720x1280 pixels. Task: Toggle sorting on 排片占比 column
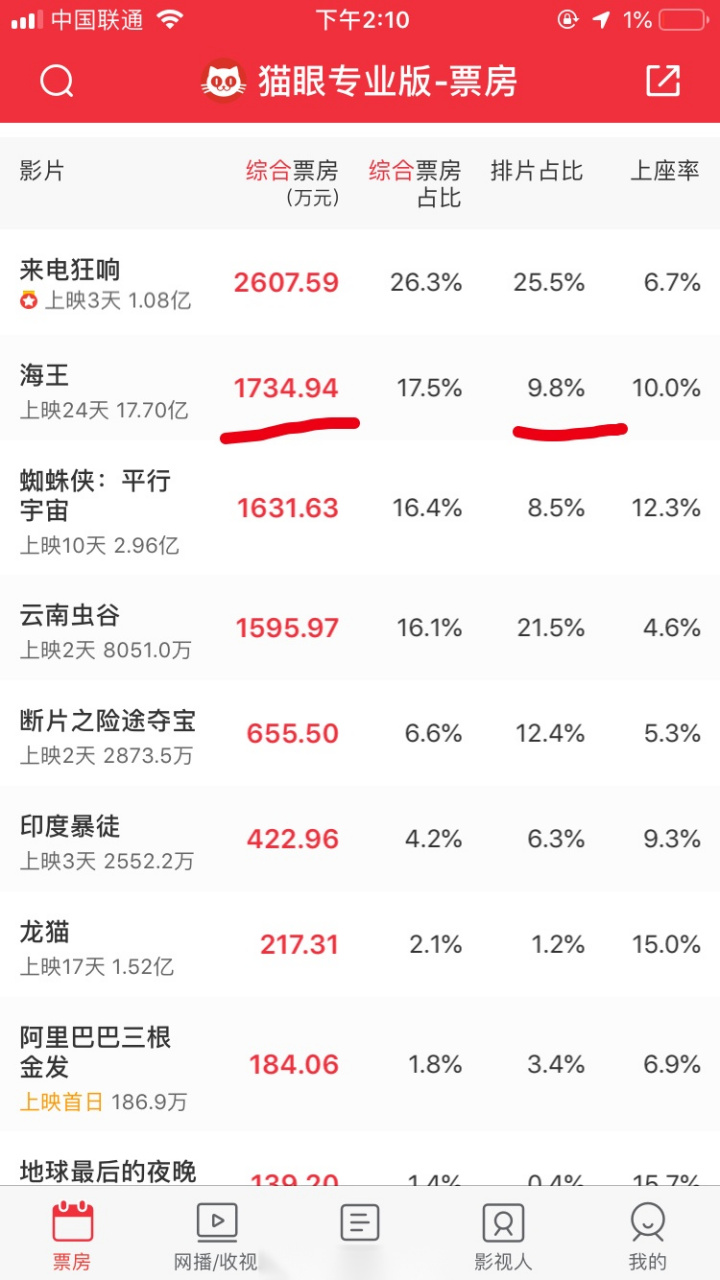point(538,171)
